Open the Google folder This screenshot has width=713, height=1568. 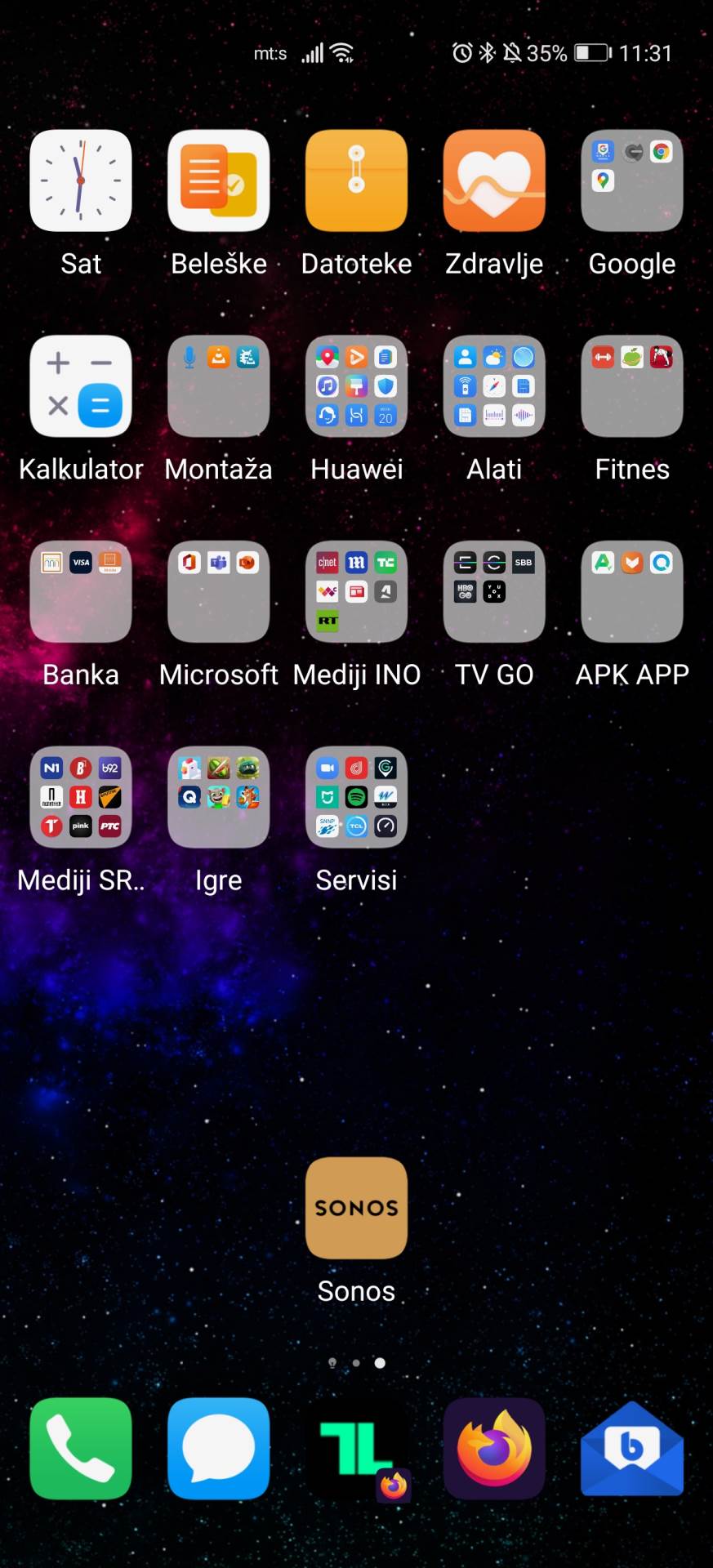[631, 180]
